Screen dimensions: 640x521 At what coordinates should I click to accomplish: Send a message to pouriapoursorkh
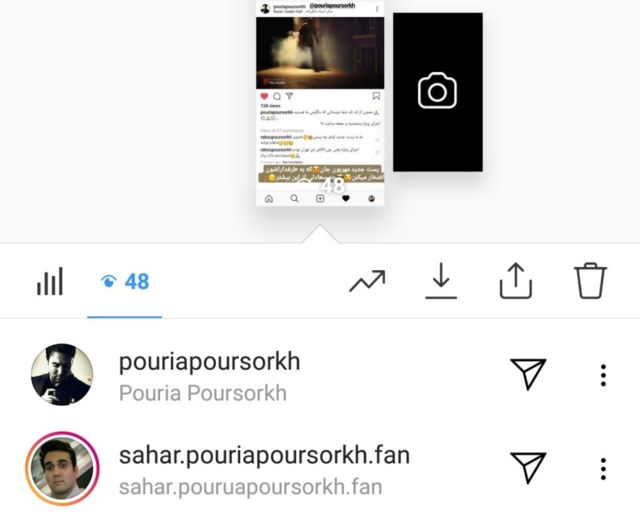coord(528,374)
